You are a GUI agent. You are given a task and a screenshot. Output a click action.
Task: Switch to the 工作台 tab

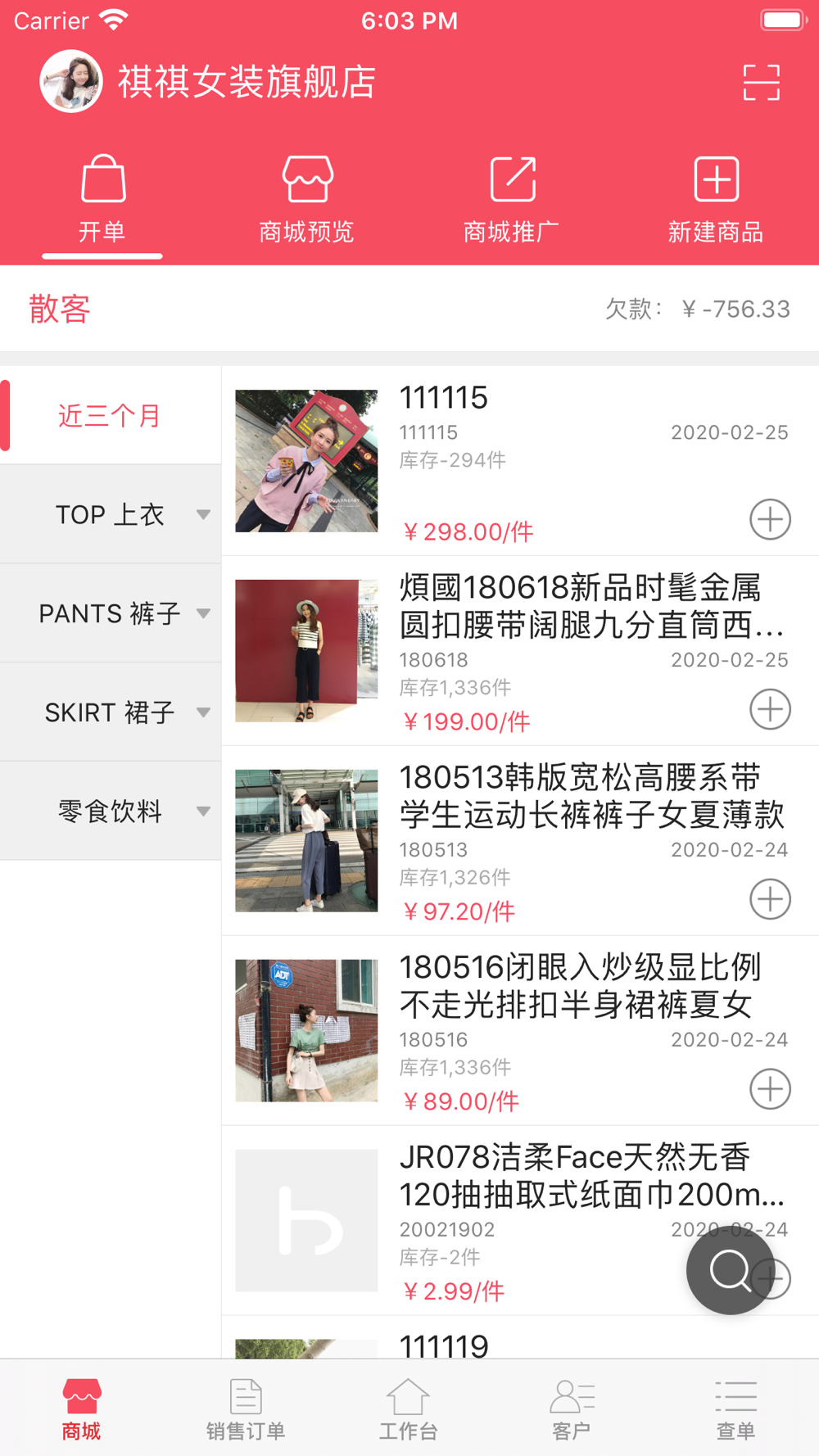click(x=408, y=1409)
